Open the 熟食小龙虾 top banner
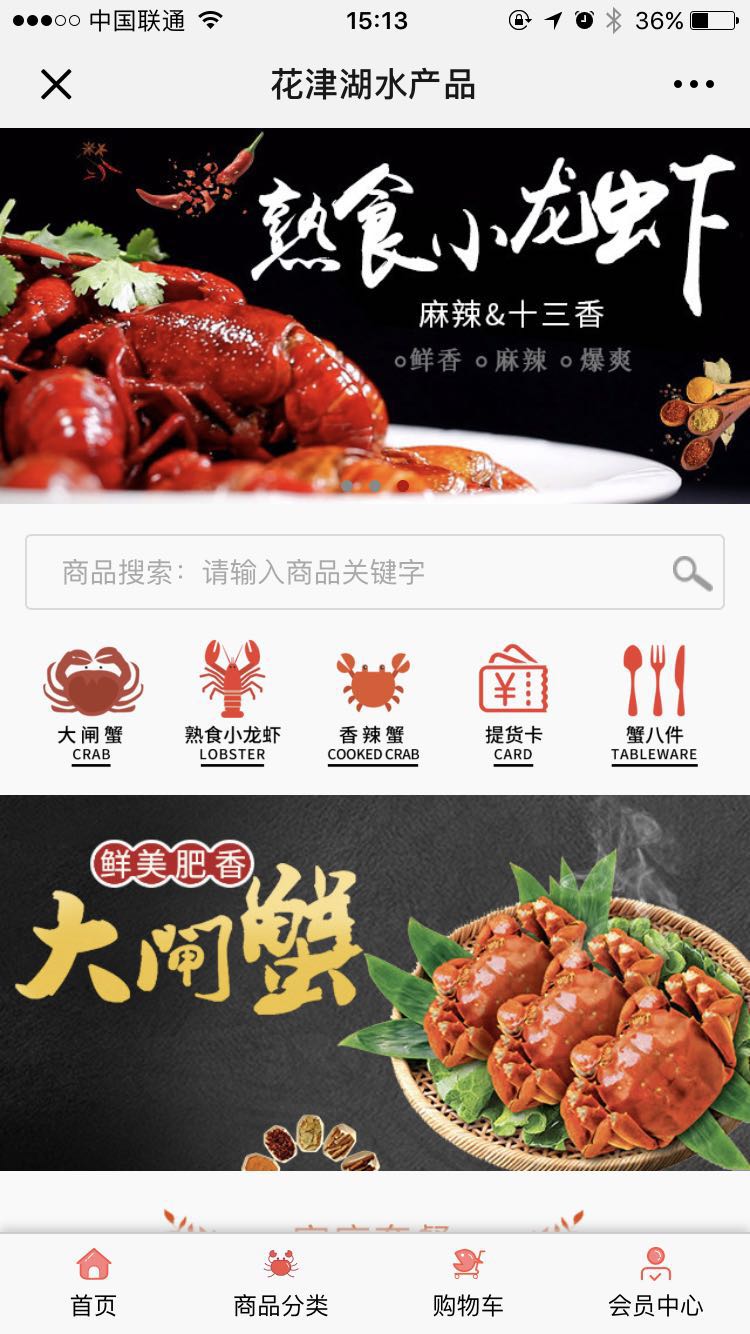Screen dimensions: 750x1334 (375, 315)
